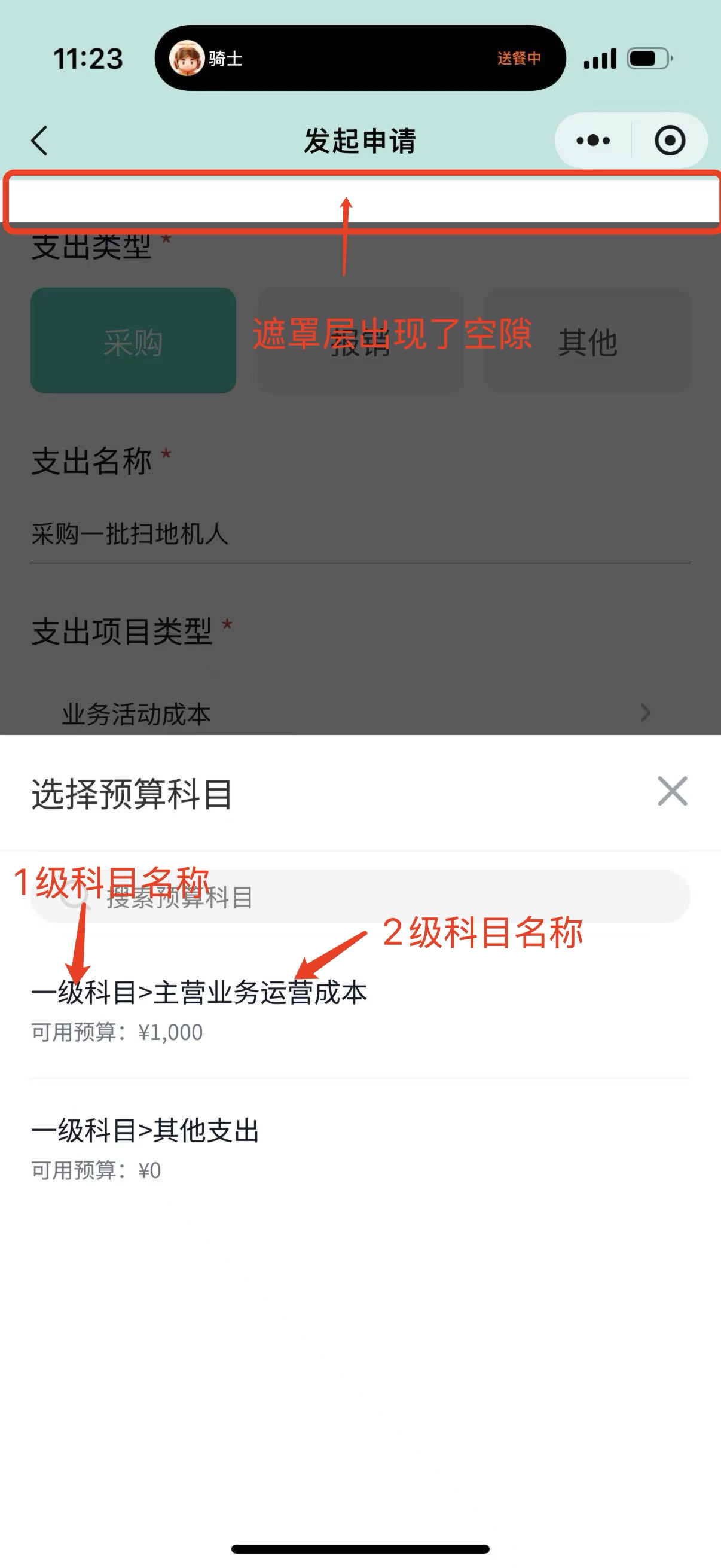Image resolution: width=721 pixels, height=1568 pixels.
Task: Open the mini program more options menu
Action: click(x=592, y=141)
